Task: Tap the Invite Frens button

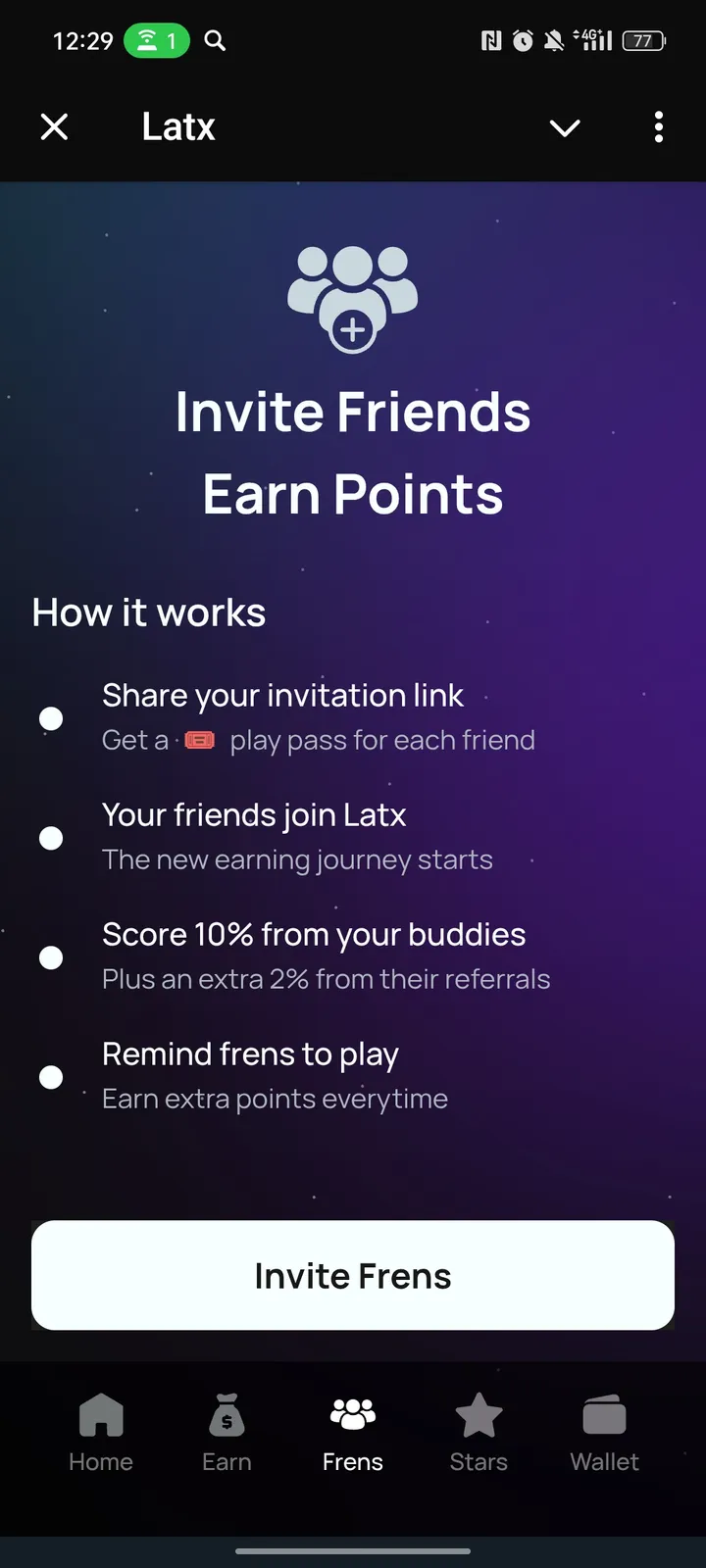Action: click(x=353, y=1275)
